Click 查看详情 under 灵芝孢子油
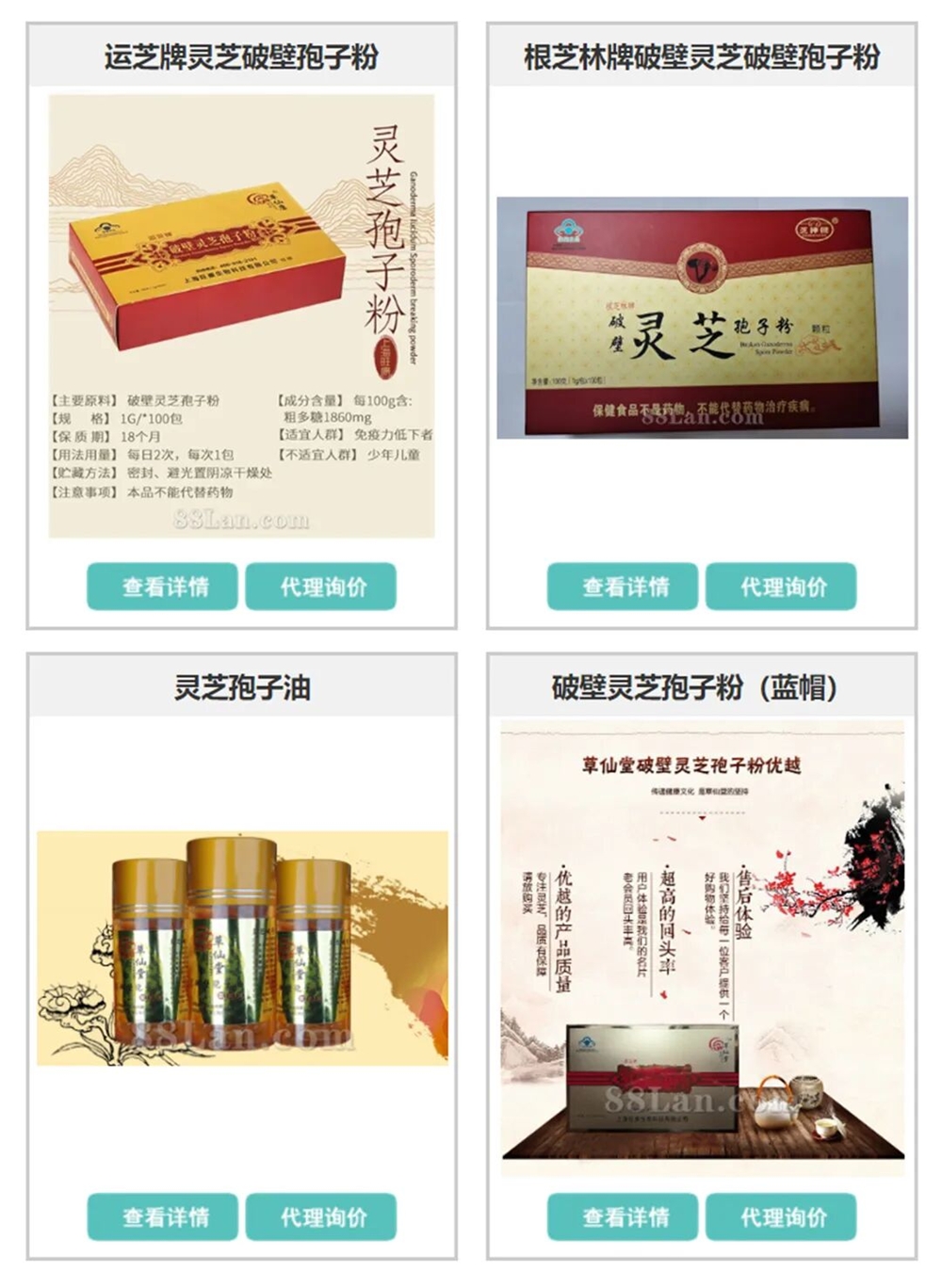 (162, 1216)
